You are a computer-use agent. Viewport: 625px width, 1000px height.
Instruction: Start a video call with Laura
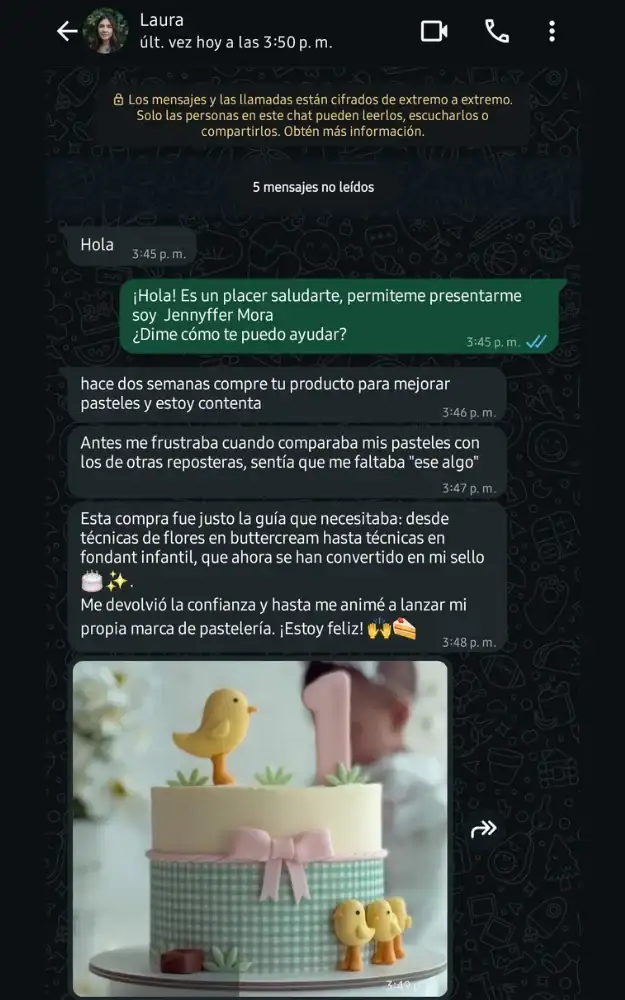click(434, 31)
